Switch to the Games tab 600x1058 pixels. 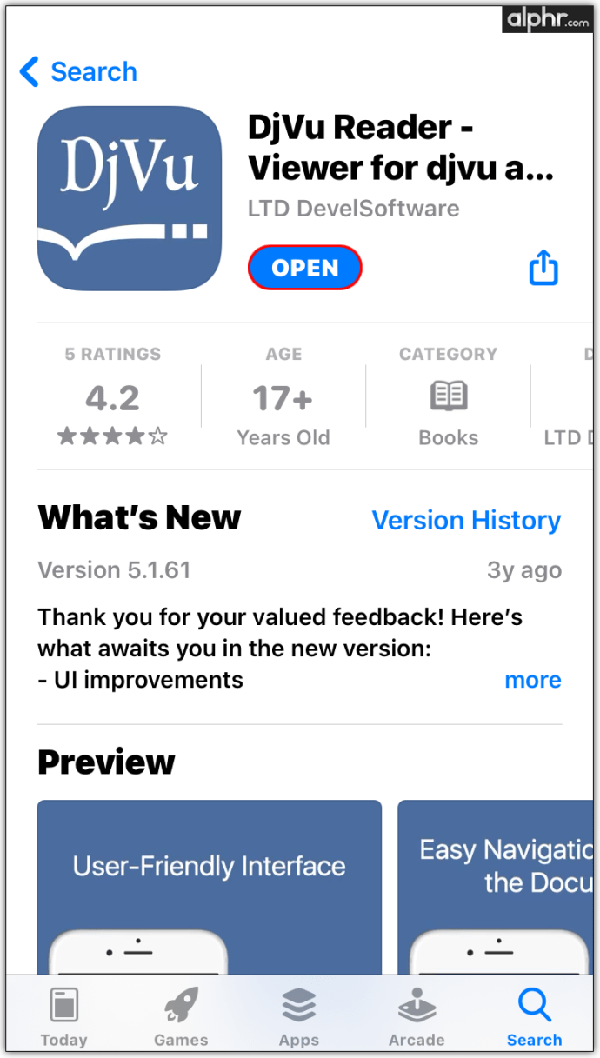click(181, 1016)
